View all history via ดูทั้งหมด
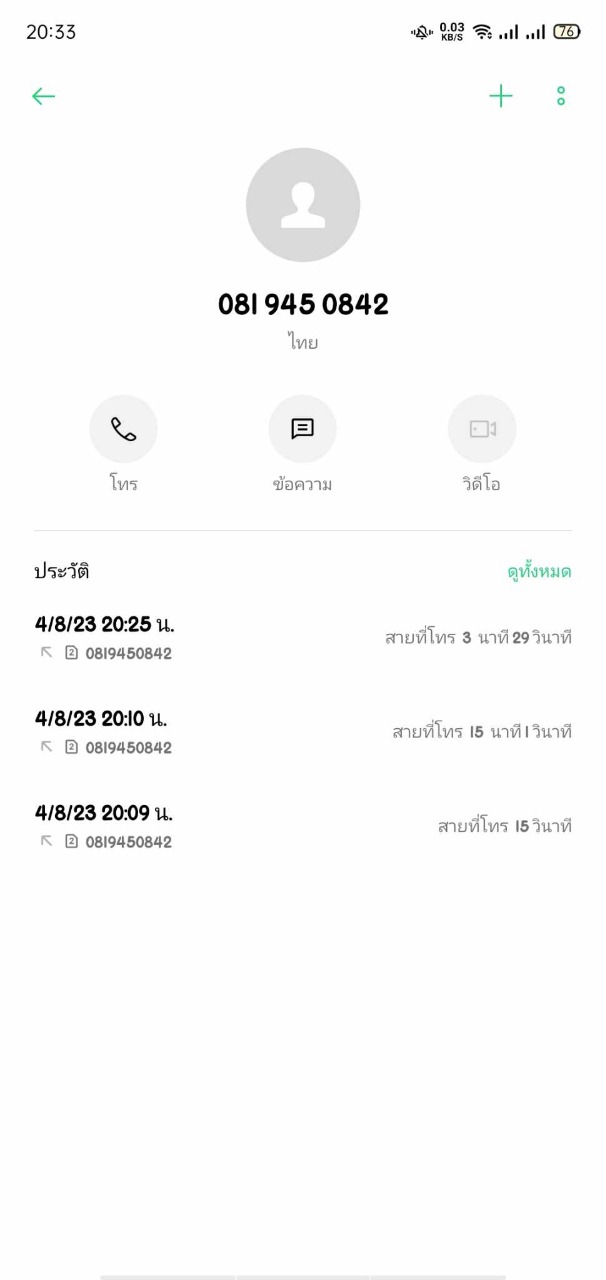 pos(538,572)
